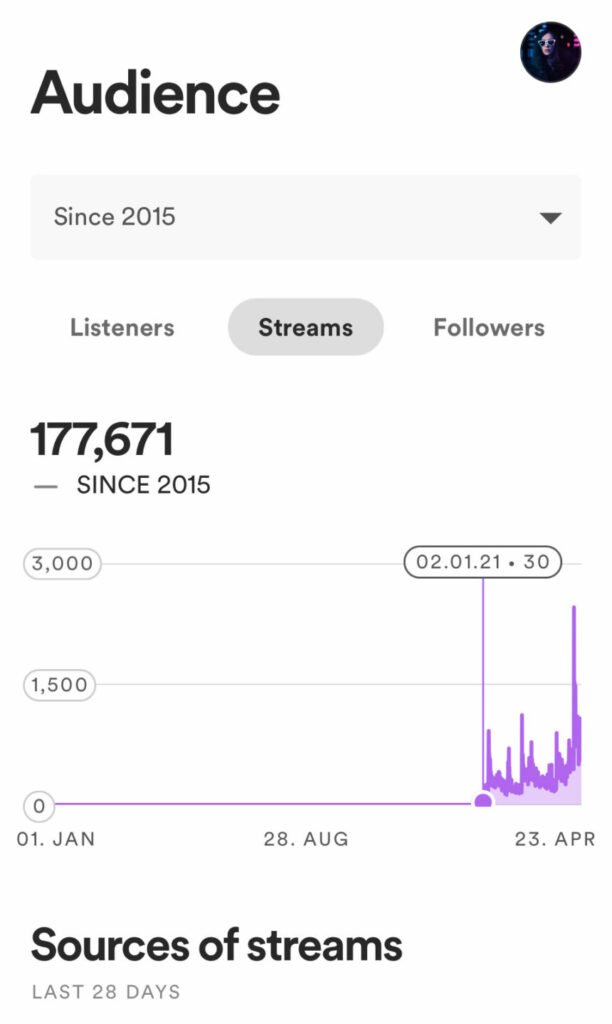The width and height of the screenshot is (612, 1024).
Task: Expand the Since 2015 date range dropdown
Action: (x=305, y=217)
